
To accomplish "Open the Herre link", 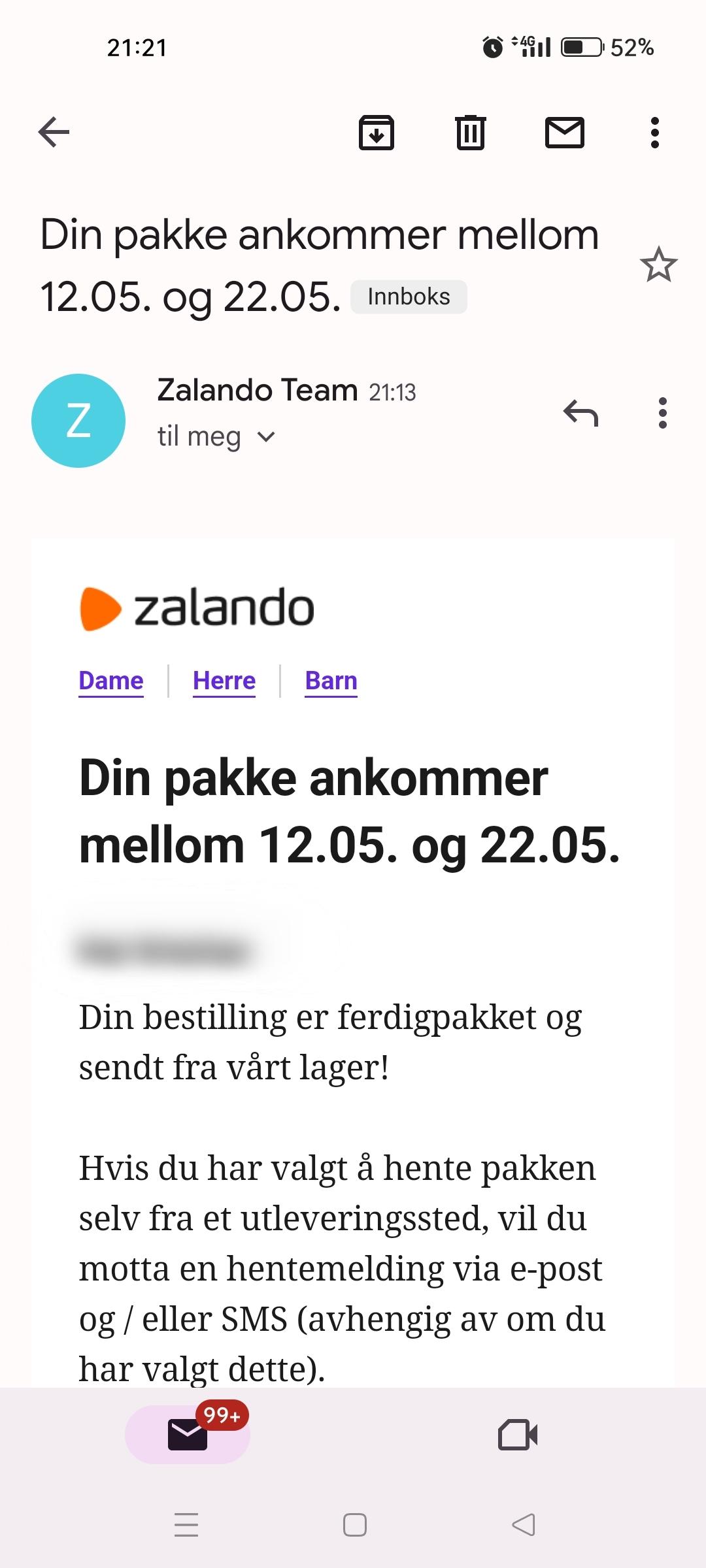I will pos(224,681).
